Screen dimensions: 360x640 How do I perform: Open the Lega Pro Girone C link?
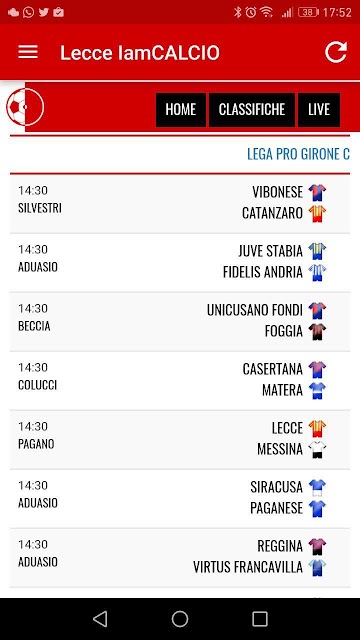[x=298, y=154]
